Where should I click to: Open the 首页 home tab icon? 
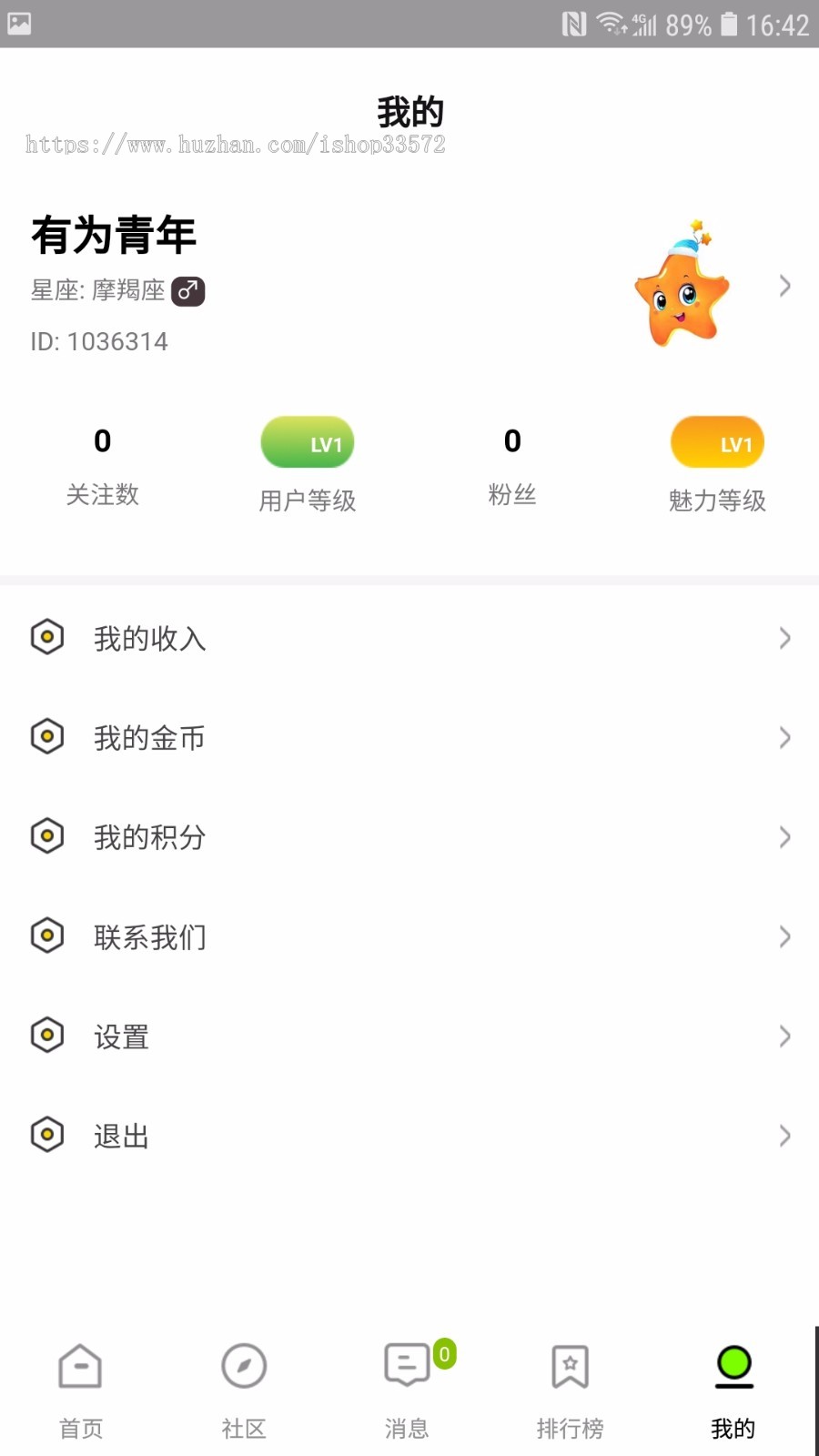pyautogui.click(x=80, y=1365)
